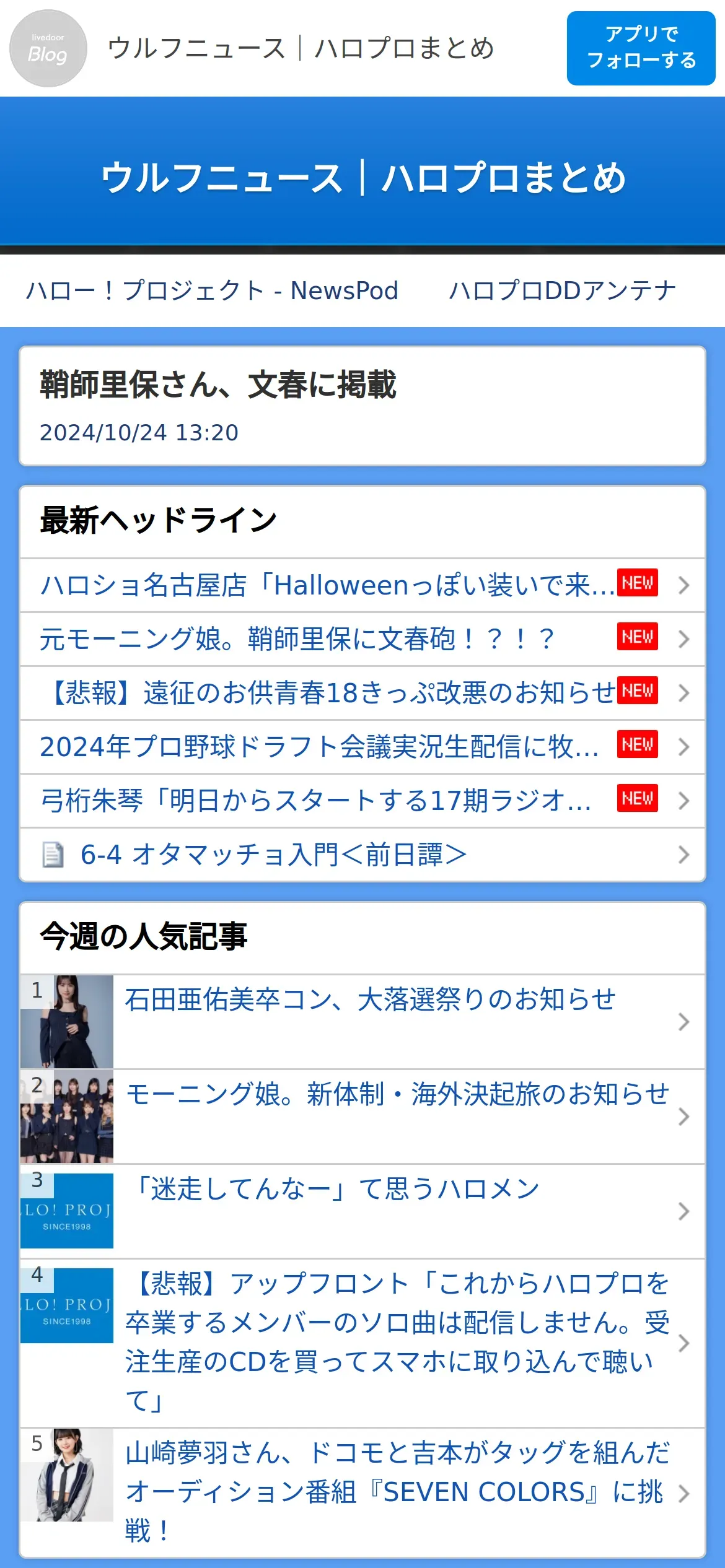
Task: Open headline 元モーニング娘。鞘師里保に文春砲
Action: pos(362,639)
